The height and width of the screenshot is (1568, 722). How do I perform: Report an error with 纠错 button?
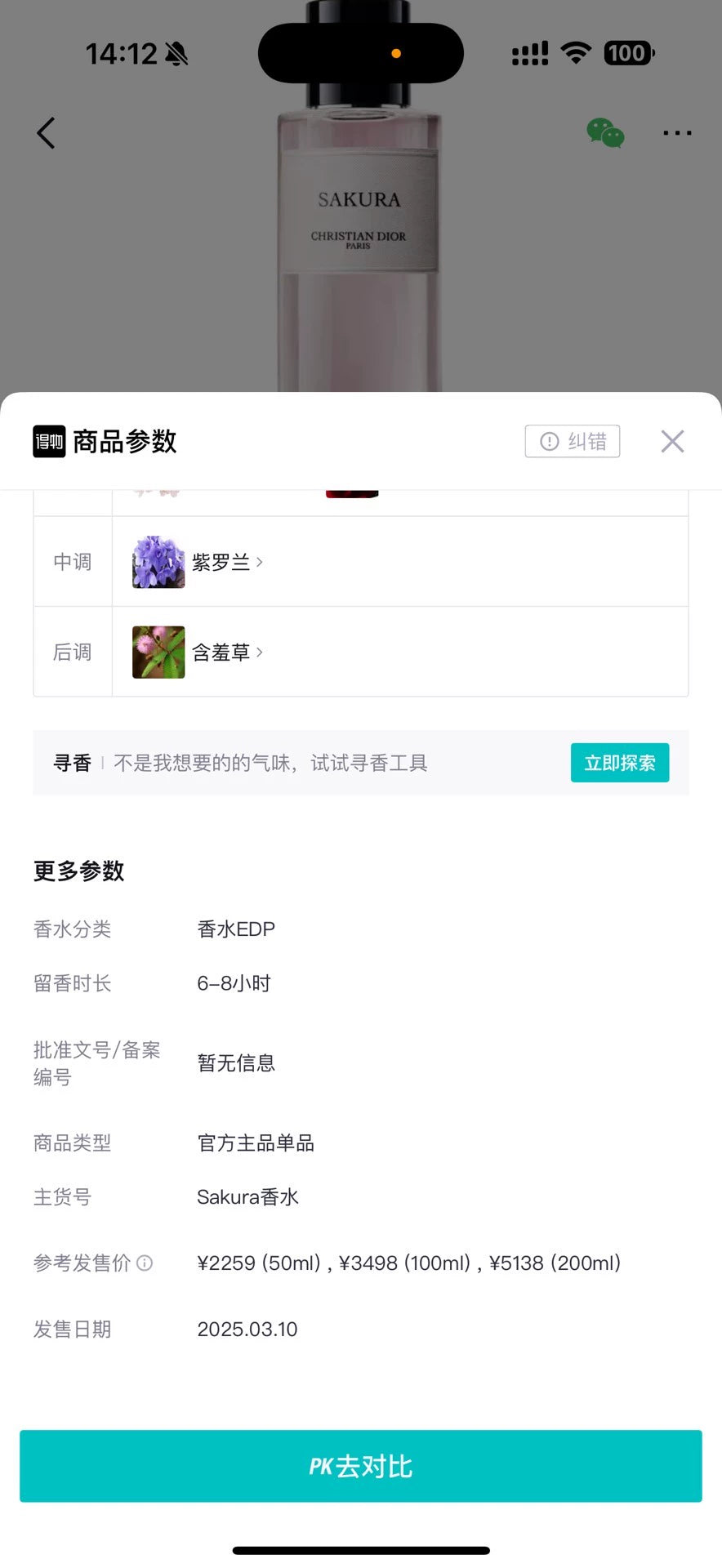[573, 442]
